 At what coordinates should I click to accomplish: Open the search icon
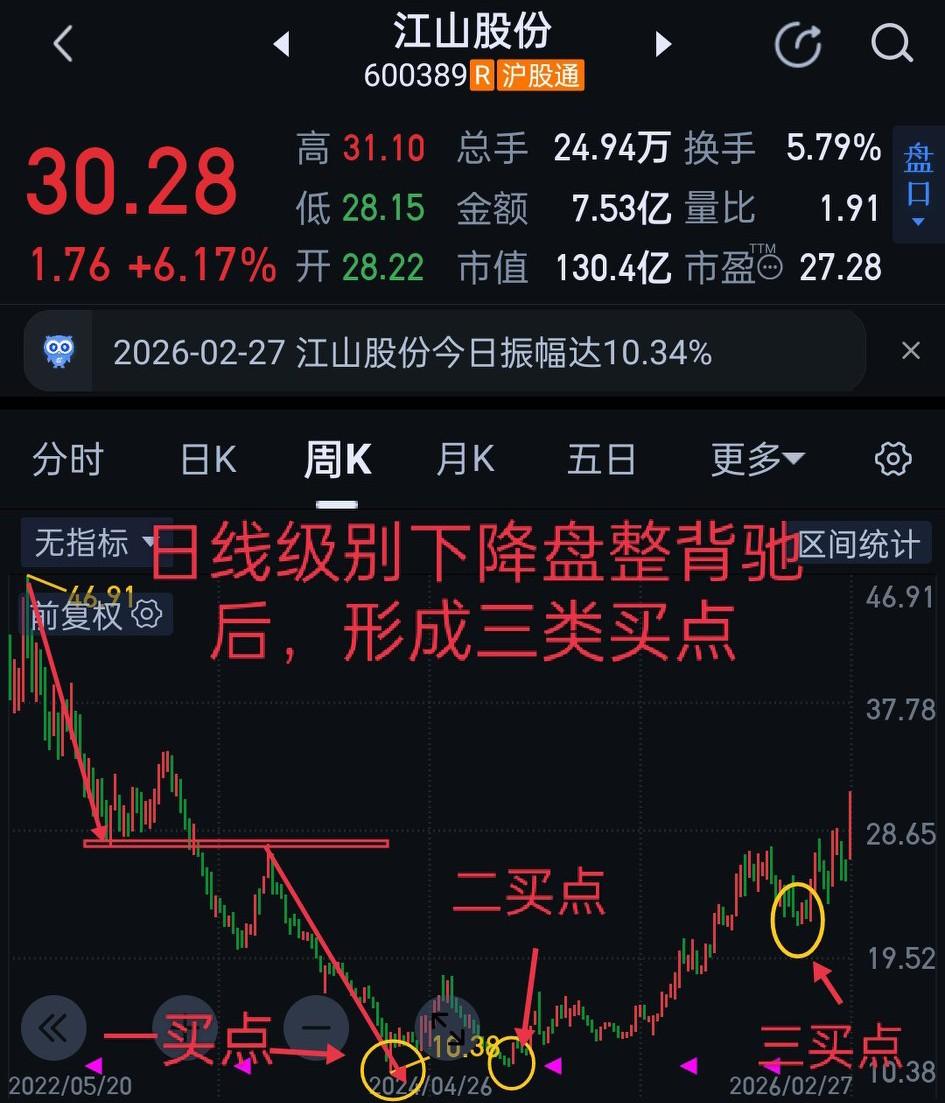(x=891, y=44)
